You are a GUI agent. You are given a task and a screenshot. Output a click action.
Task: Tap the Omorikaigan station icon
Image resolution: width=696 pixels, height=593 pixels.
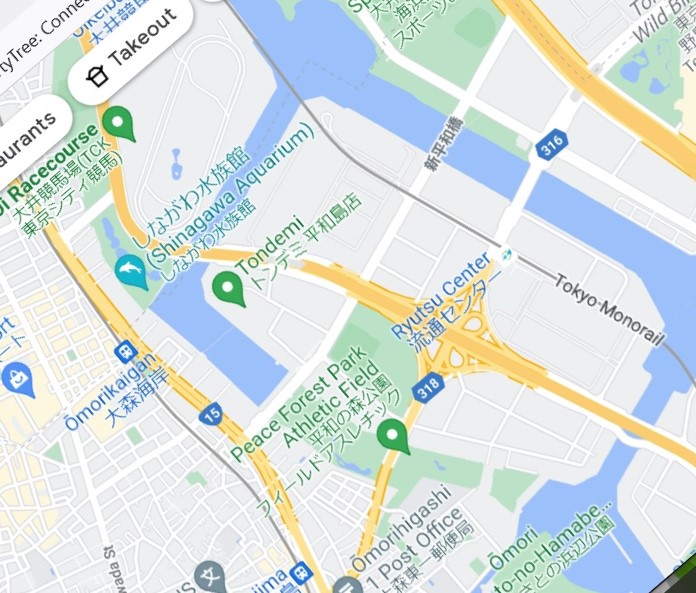pos(125,352)
